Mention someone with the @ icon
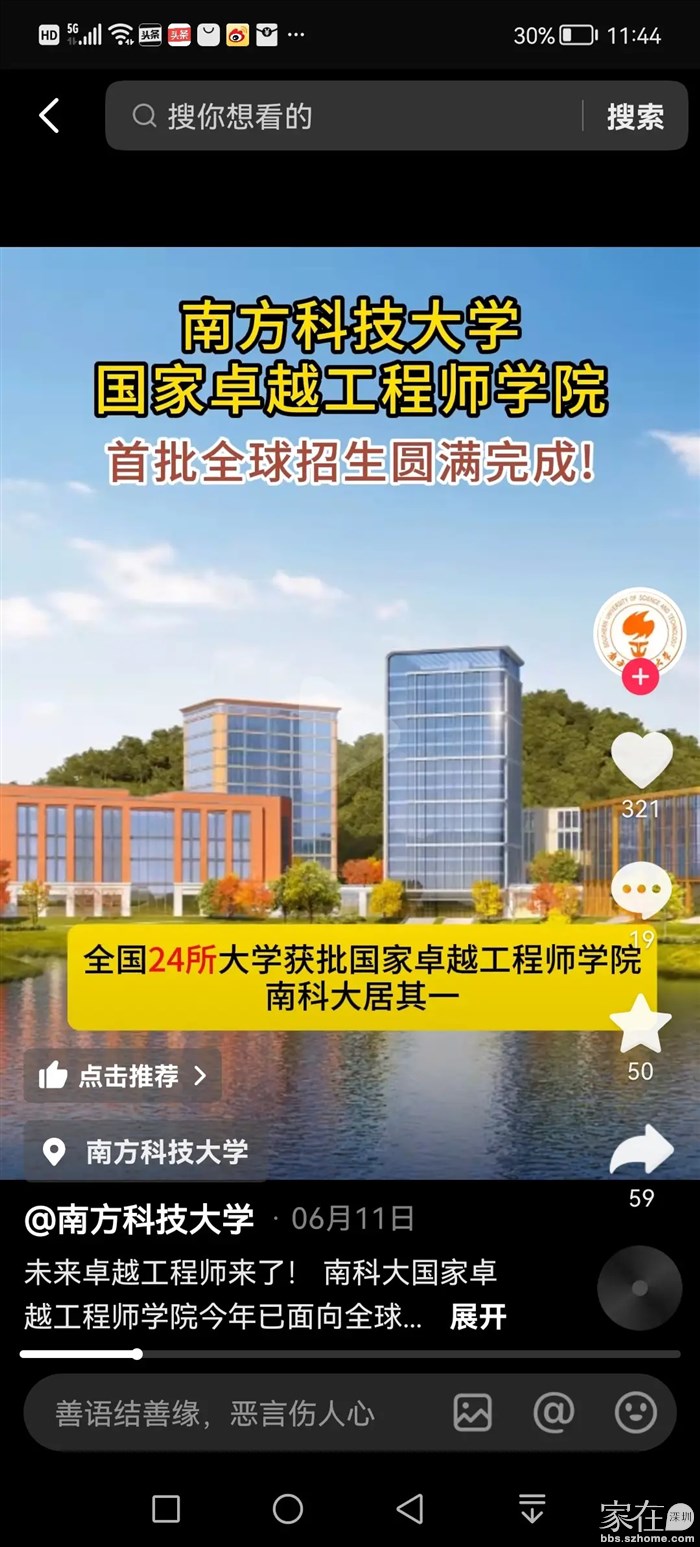The width and height of the screenshot is (700, 1547). pyautogui.click(x=553, y=1413)
